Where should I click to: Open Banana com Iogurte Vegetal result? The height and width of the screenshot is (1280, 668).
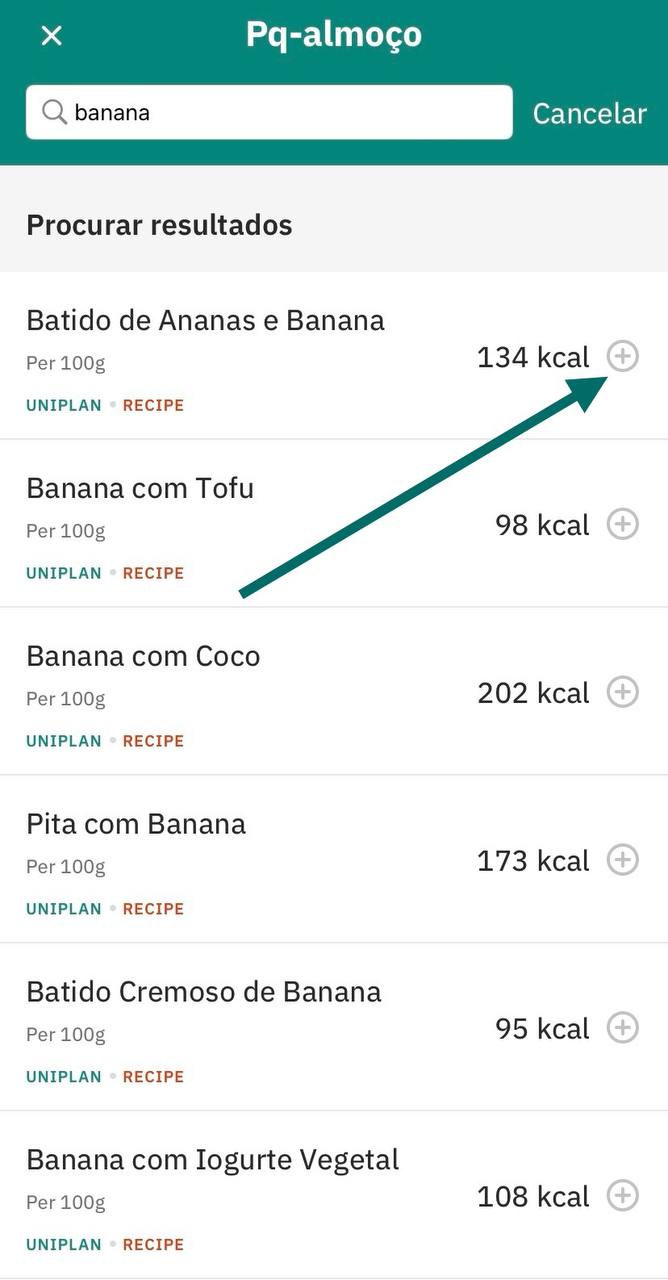[213, 1161]
